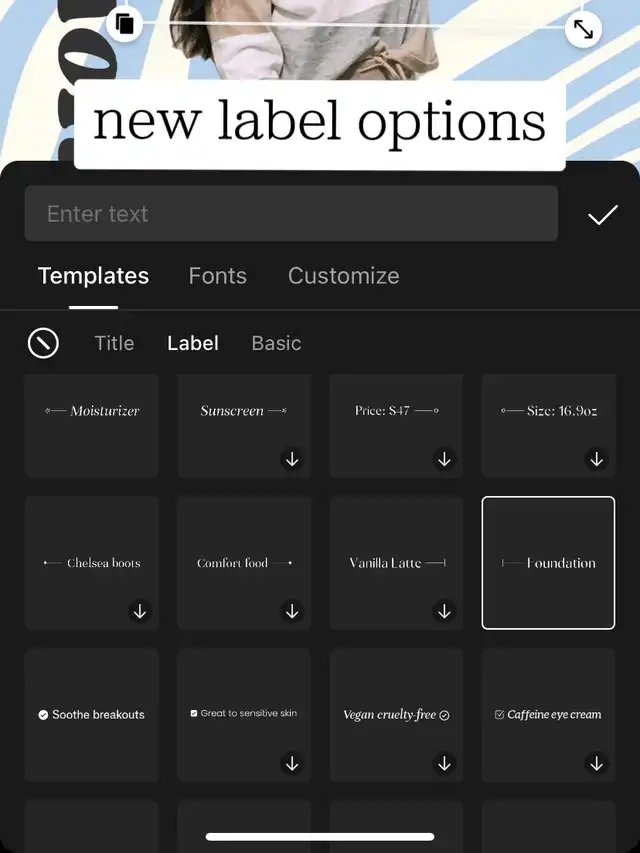640x853 pixels.
Task: Choose the Chelsea boots label template
Action: pyautogui.click(x=92, y=563)
